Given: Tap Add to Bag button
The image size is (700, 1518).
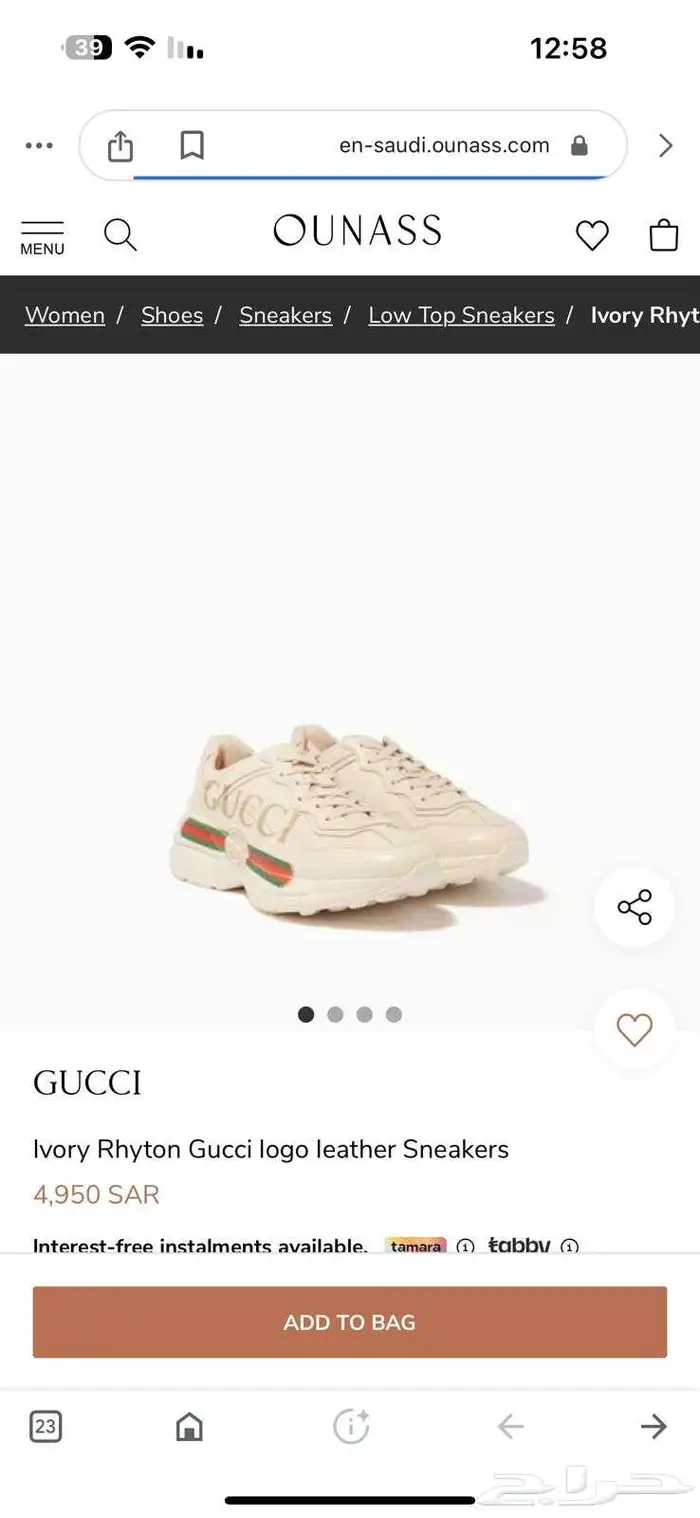Looking at the screenshot, I should pyautogui.click(x=349, y=1322).
